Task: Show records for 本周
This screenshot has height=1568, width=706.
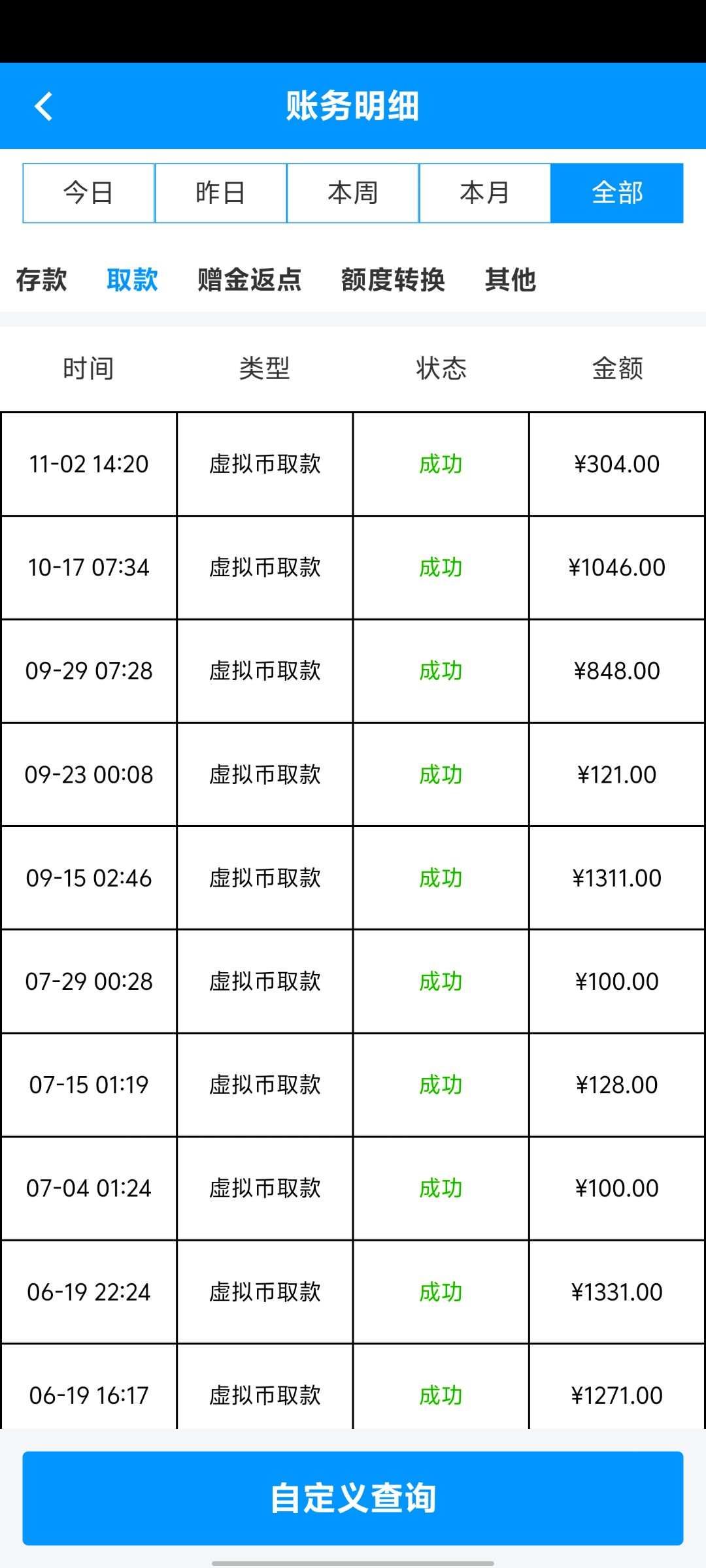Action: pyautogui.click(x=353, y=193)
